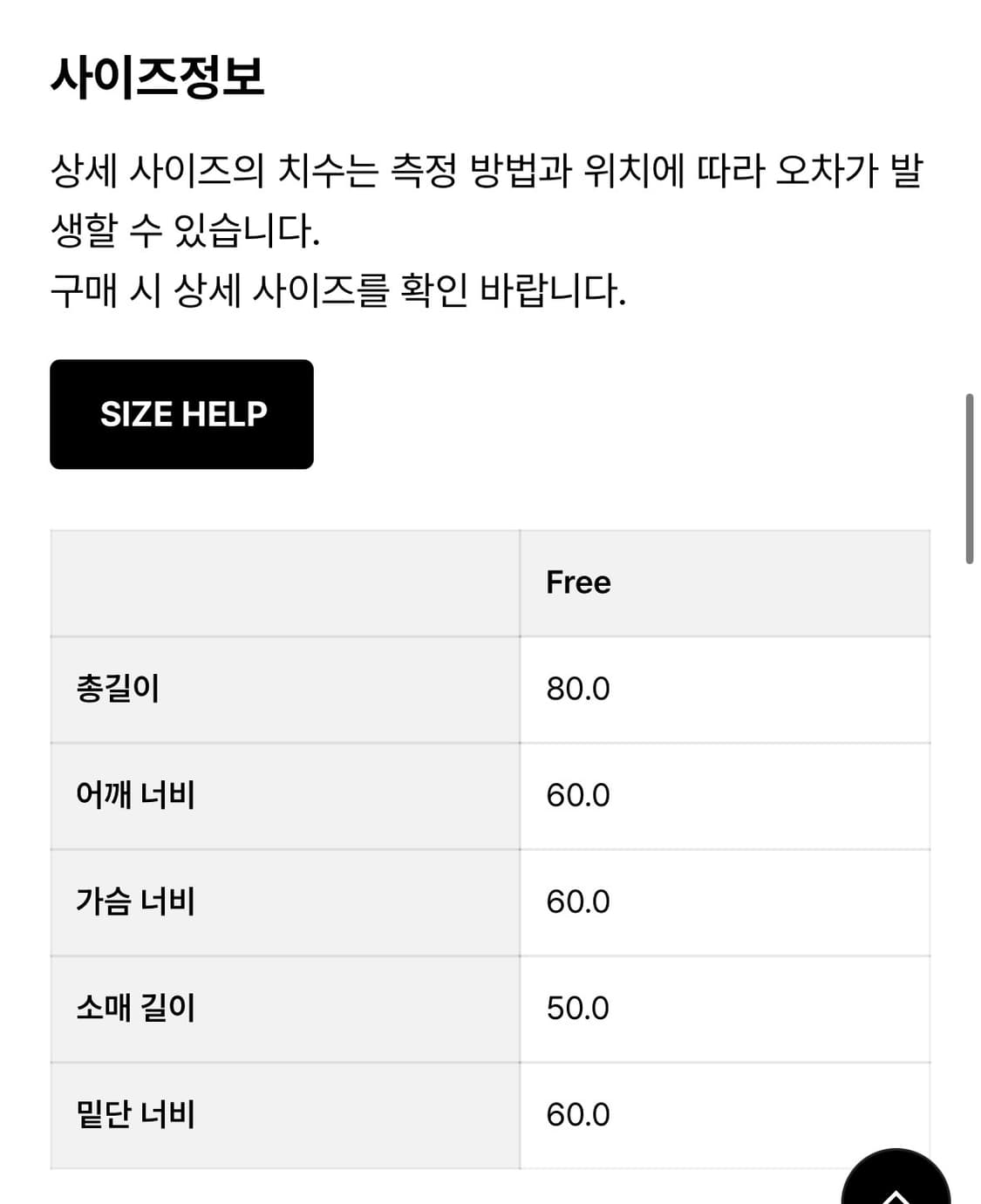Click the size disclaimer text paragraph

click(488, 196)
